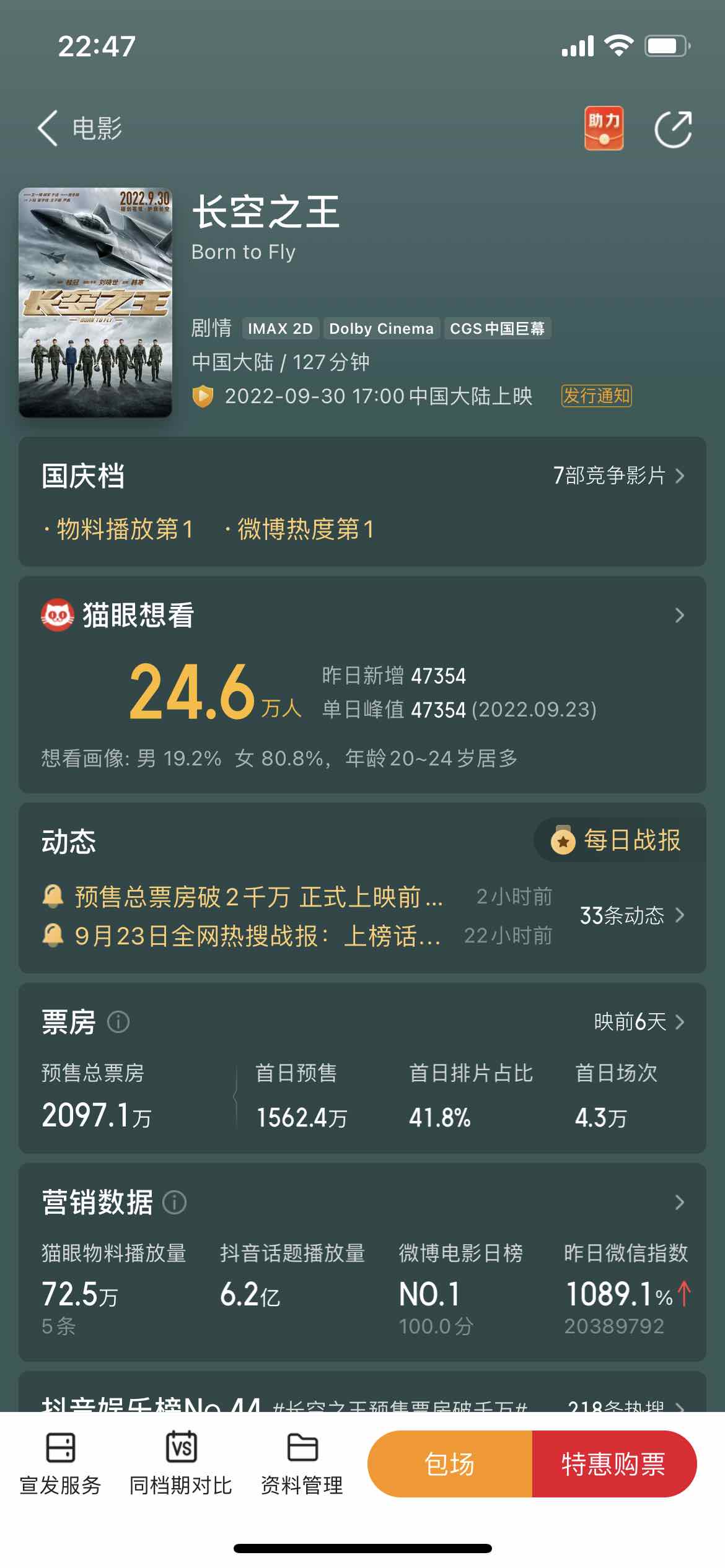Open the 同档期对比 comparison
This screenshot has height=1568, width=725.
click(180, 1464)
